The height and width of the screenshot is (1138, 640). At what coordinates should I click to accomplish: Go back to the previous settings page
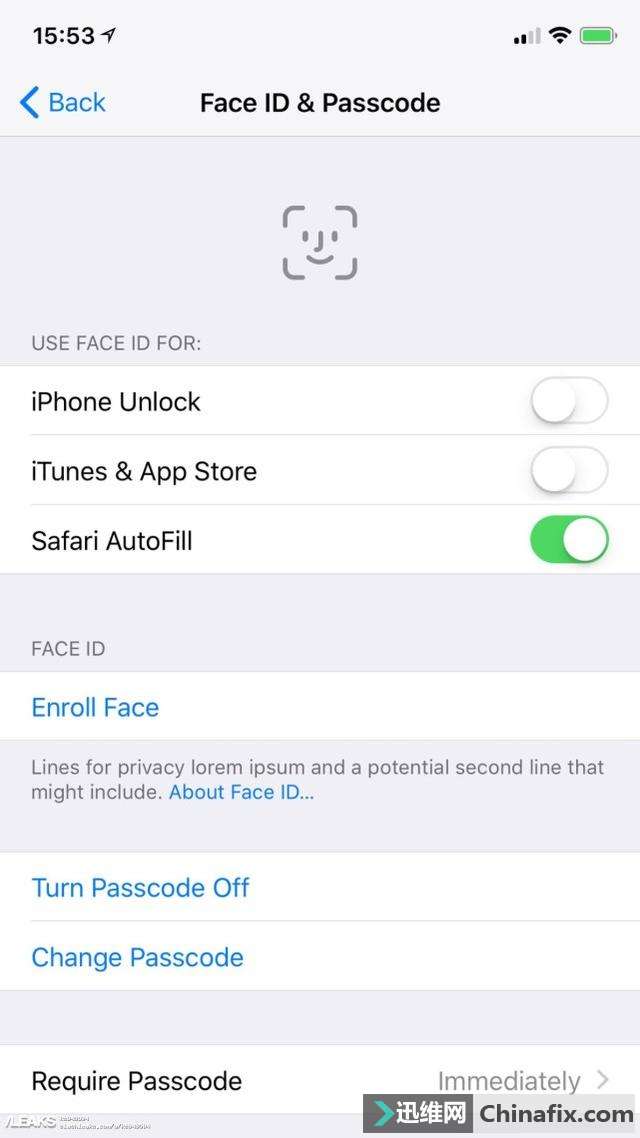click(62, 102)
